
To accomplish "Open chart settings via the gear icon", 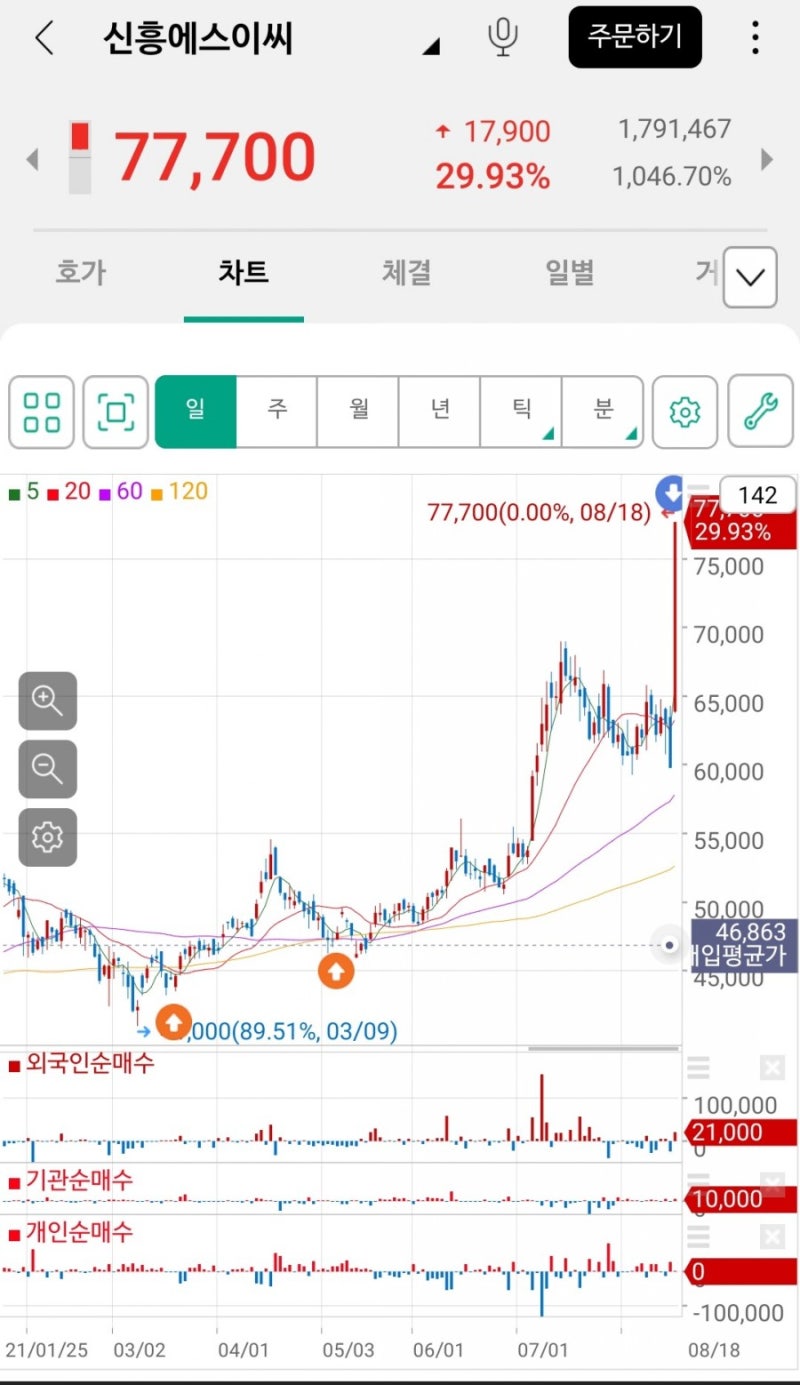I will (684, 411).
